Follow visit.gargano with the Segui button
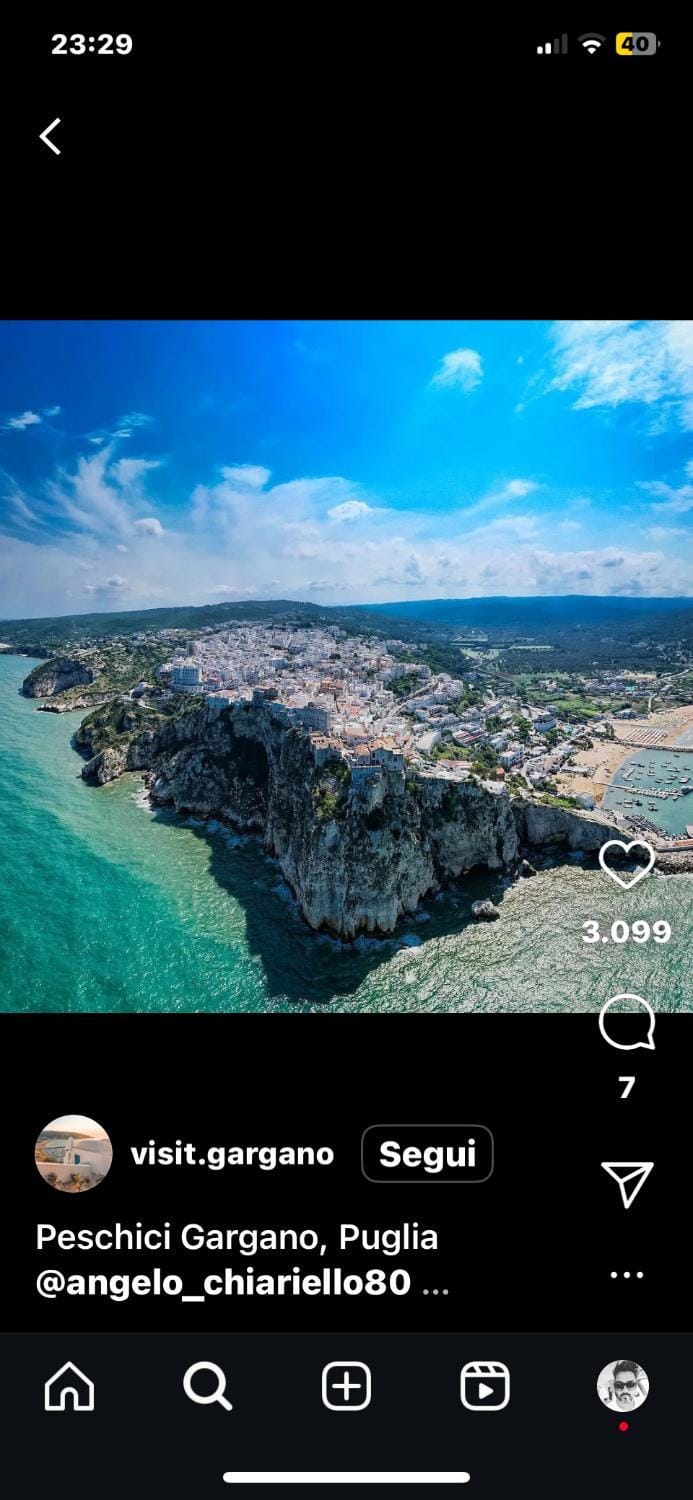The height and width of the screenshot is (1500, 693). pyautogui.click(x=427, y=1154)
